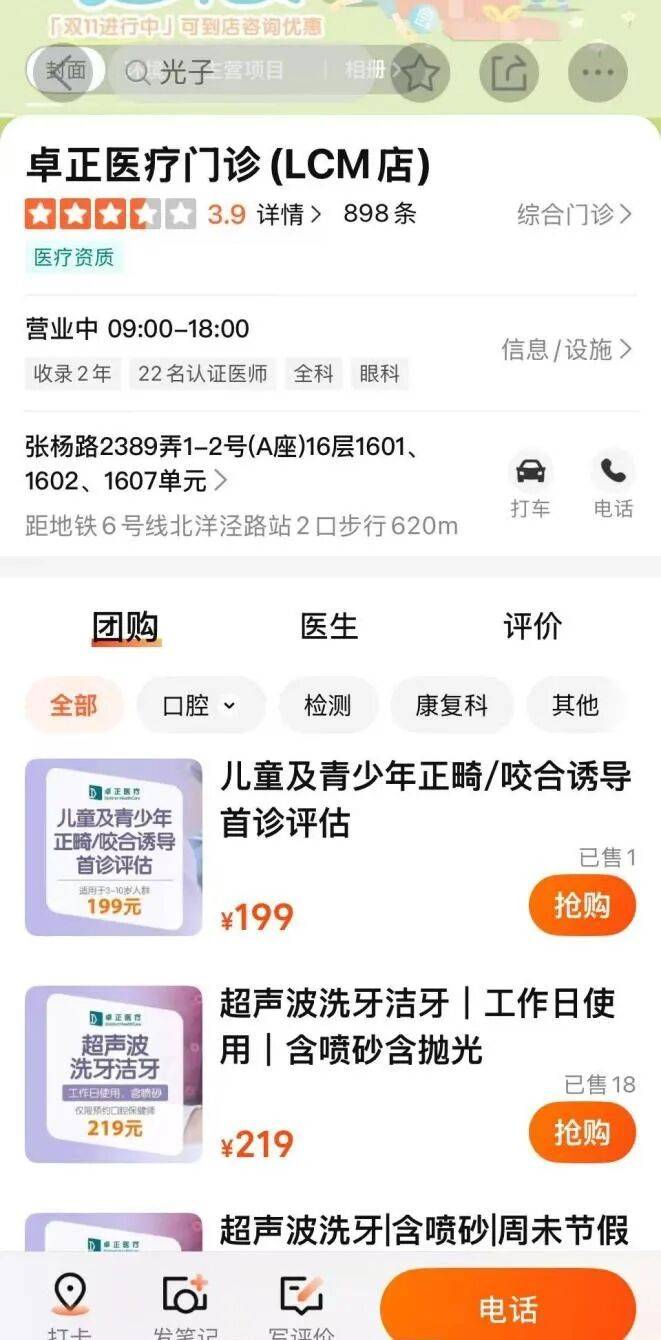Tap 抢购 for the ¥219 teeth cleaning

tap(582, 1132)
